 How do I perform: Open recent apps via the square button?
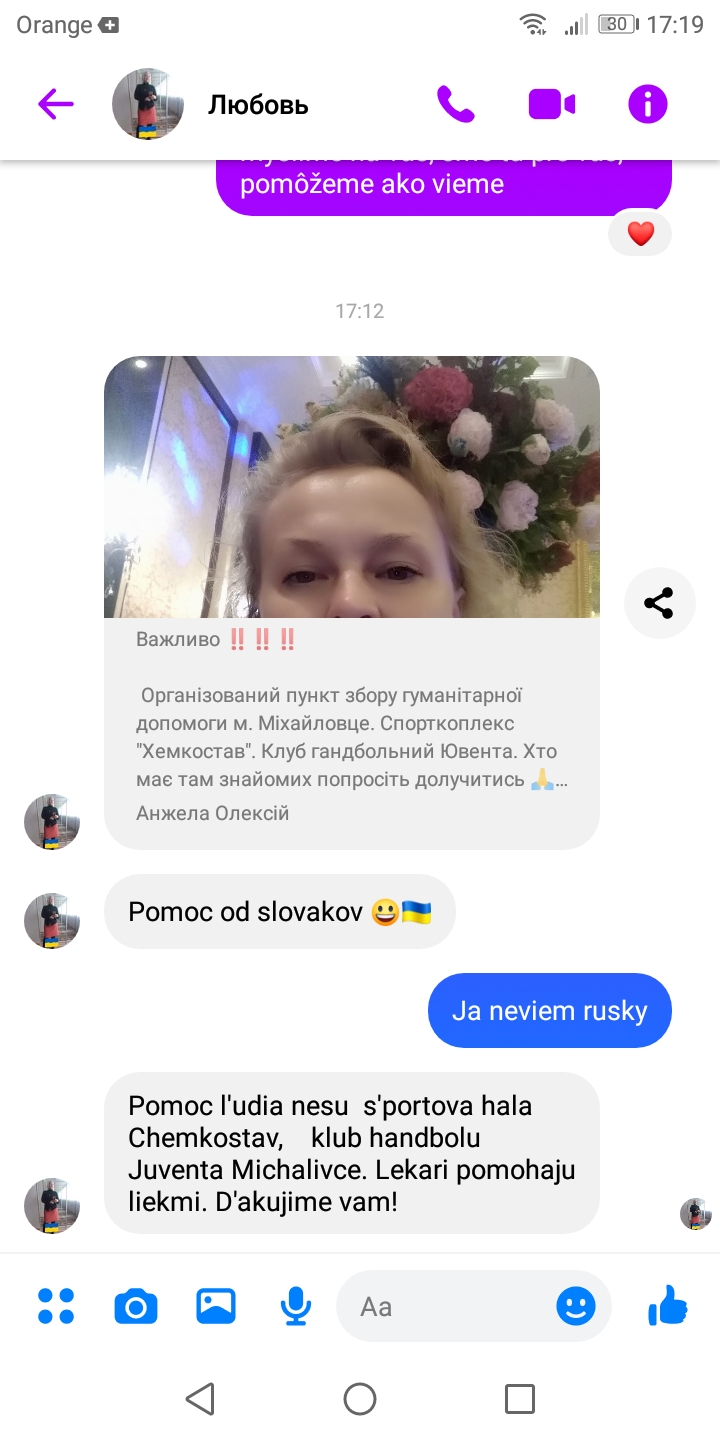pyautogui.click(x=520, y=1399)
